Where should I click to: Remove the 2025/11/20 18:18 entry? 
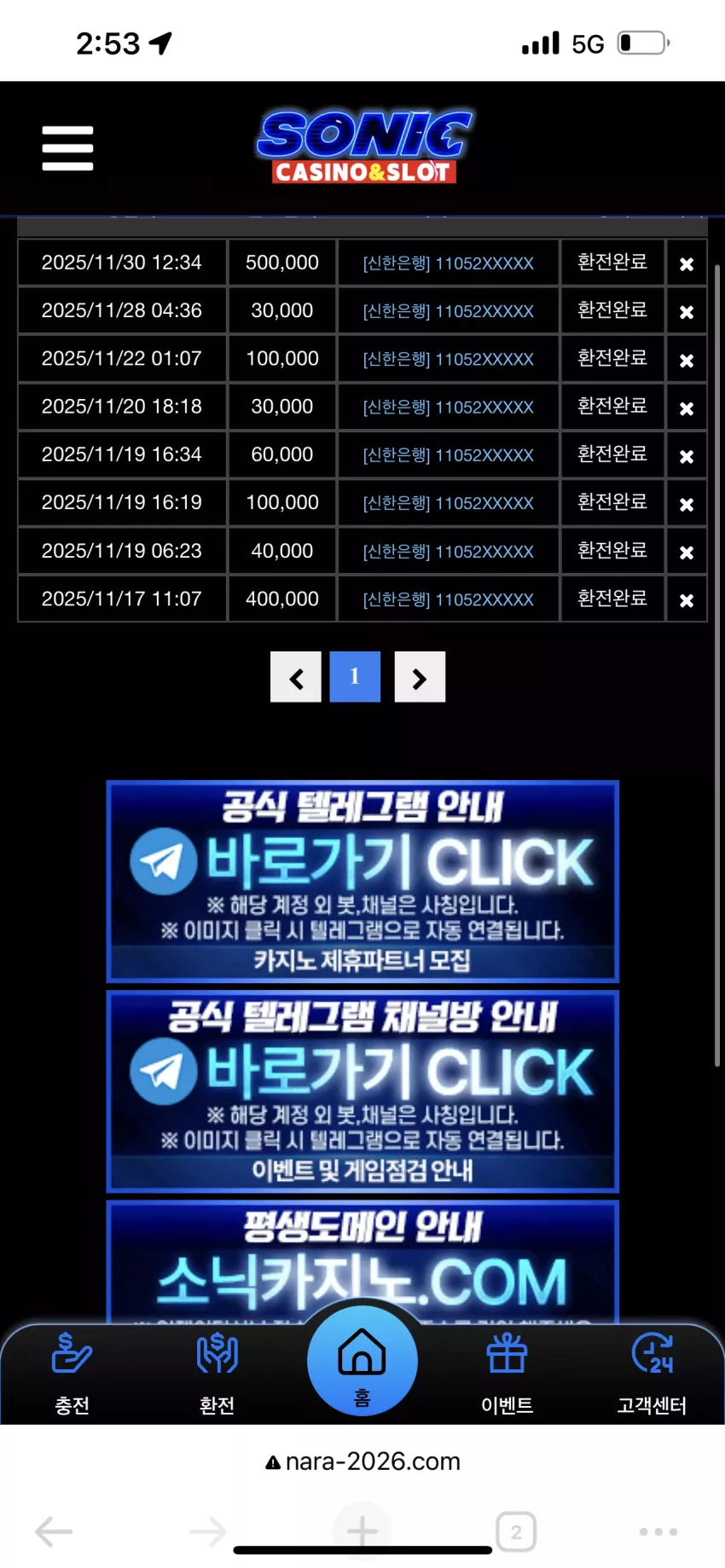687,408
